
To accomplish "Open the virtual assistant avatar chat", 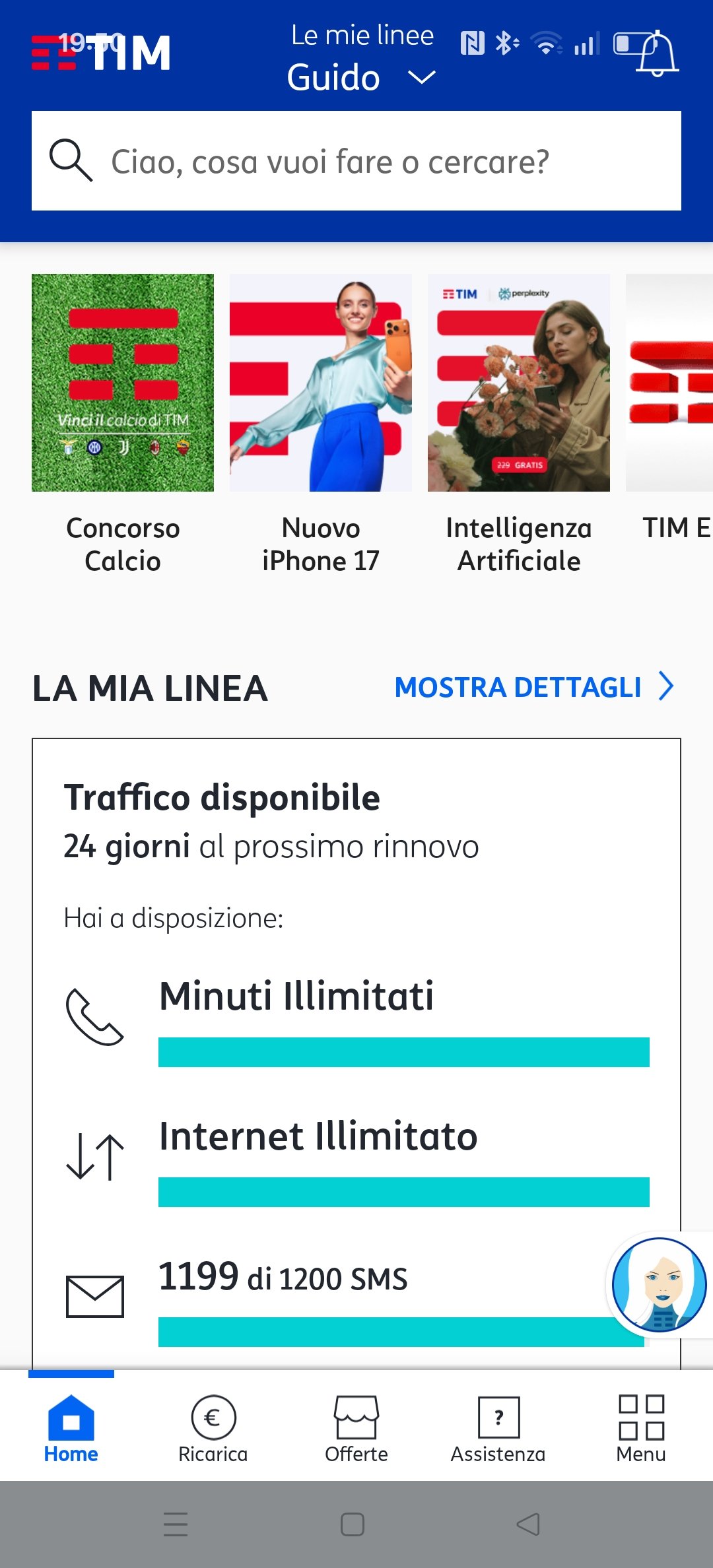I will (659, 1284).
